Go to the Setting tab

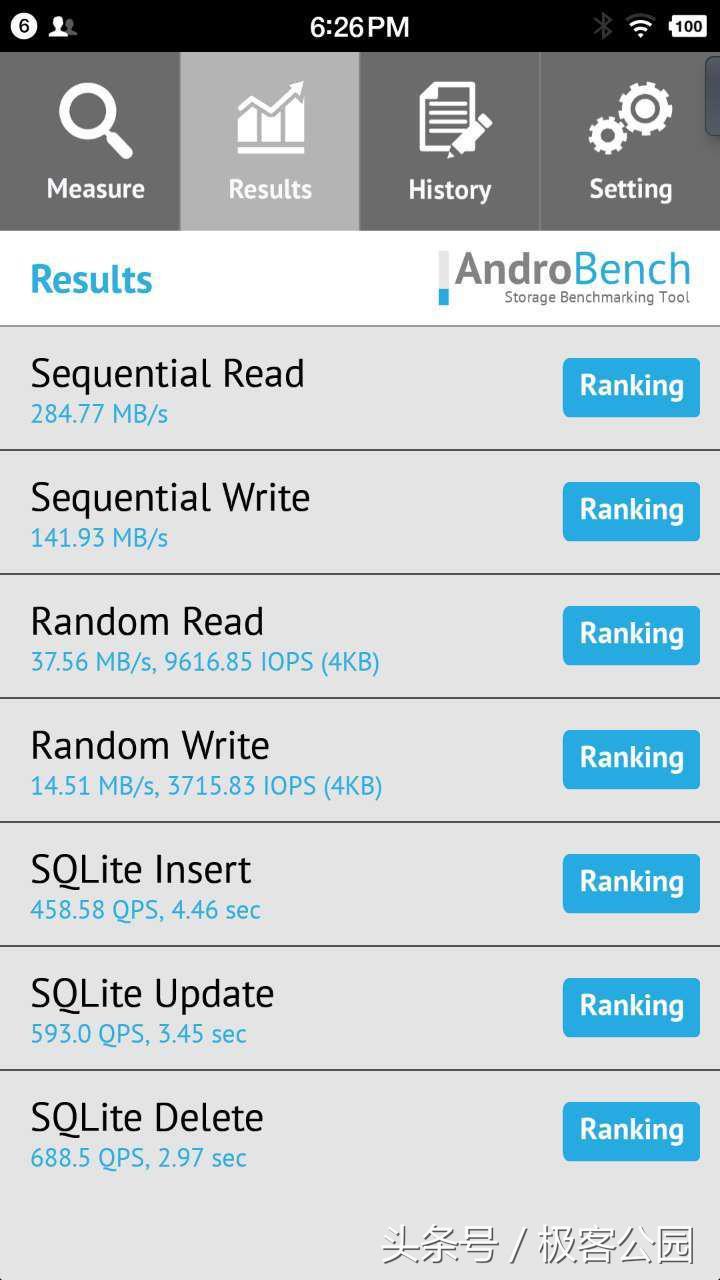coord(630,142)
